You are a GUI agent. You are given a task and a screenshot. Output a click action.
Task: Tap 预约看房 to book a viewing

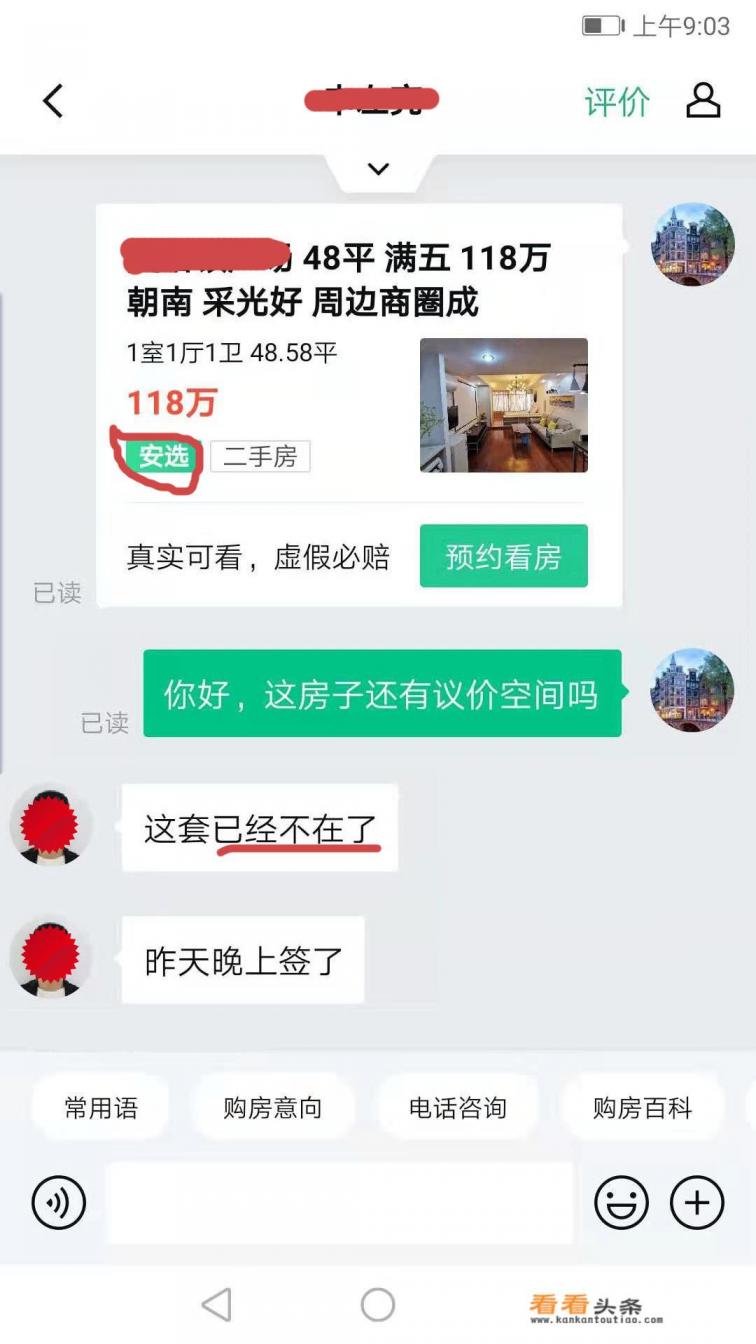(x=503, y=555)
